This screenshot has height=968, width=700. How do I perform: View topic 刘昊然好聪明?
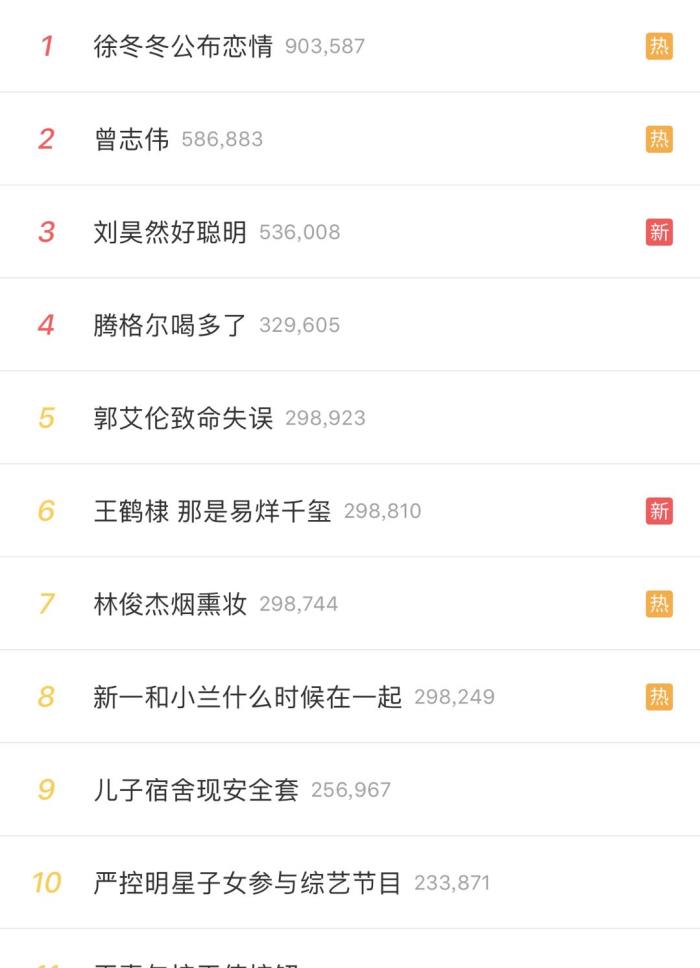170,232
